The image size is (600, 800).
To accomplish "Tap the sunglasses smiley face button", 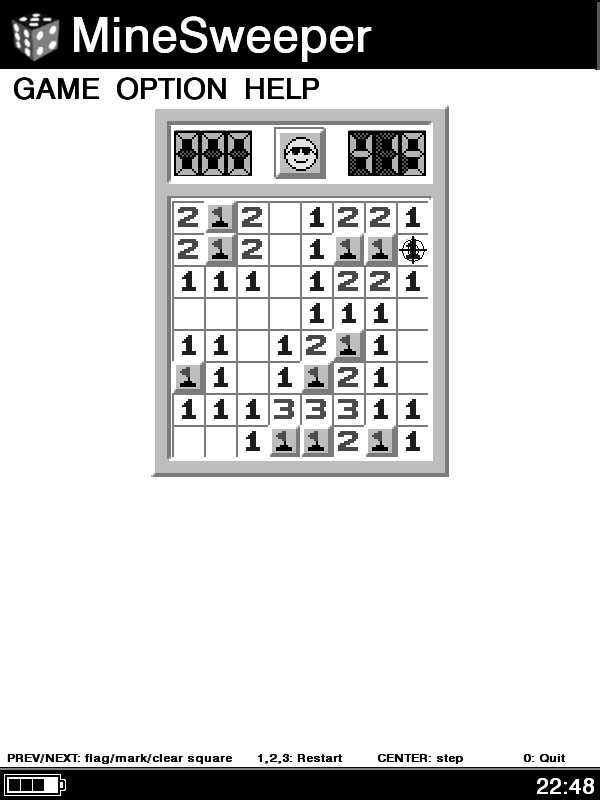I will pos(300,154).
